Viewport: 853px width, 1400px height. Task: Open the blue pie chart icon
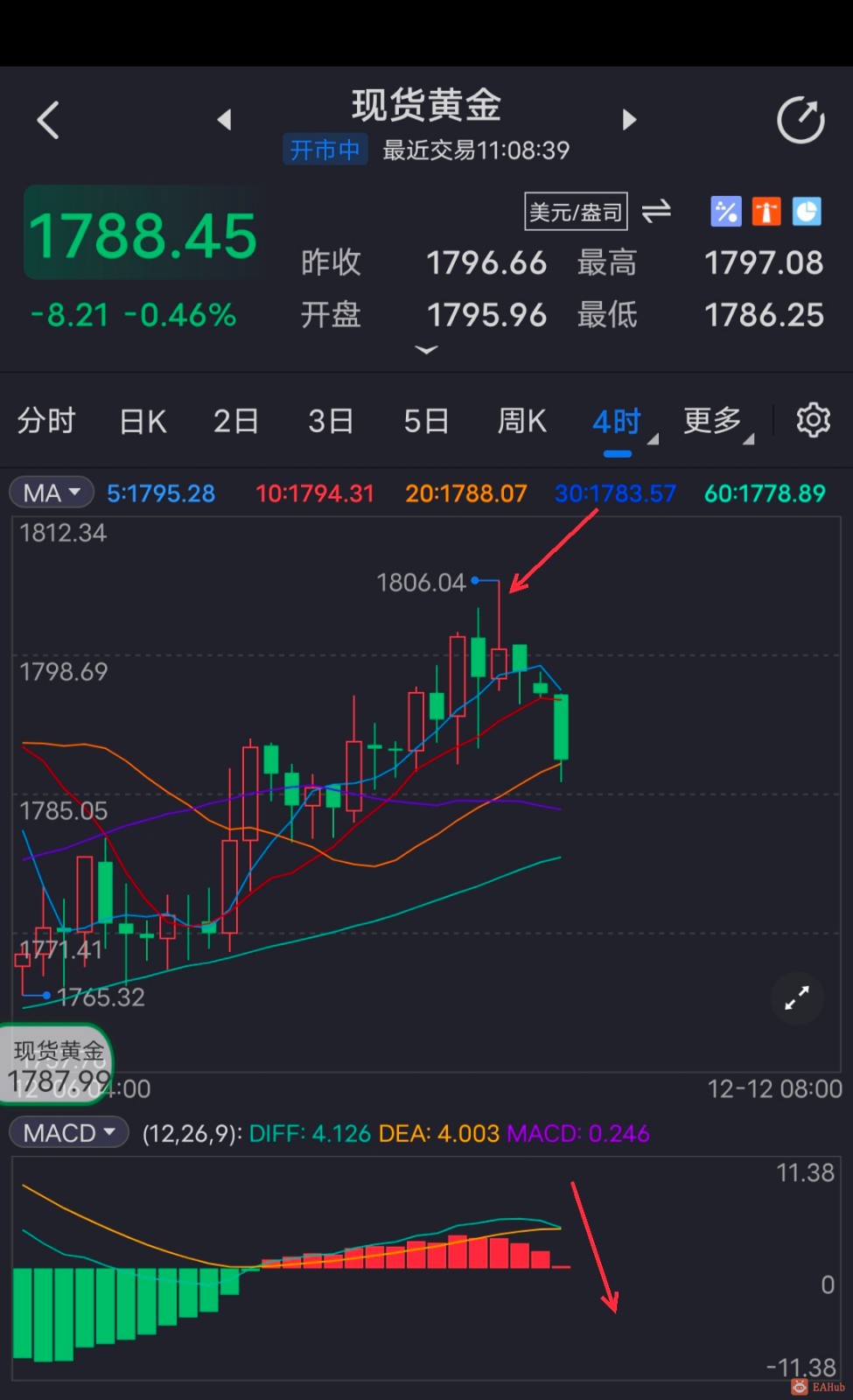point(807,211)
